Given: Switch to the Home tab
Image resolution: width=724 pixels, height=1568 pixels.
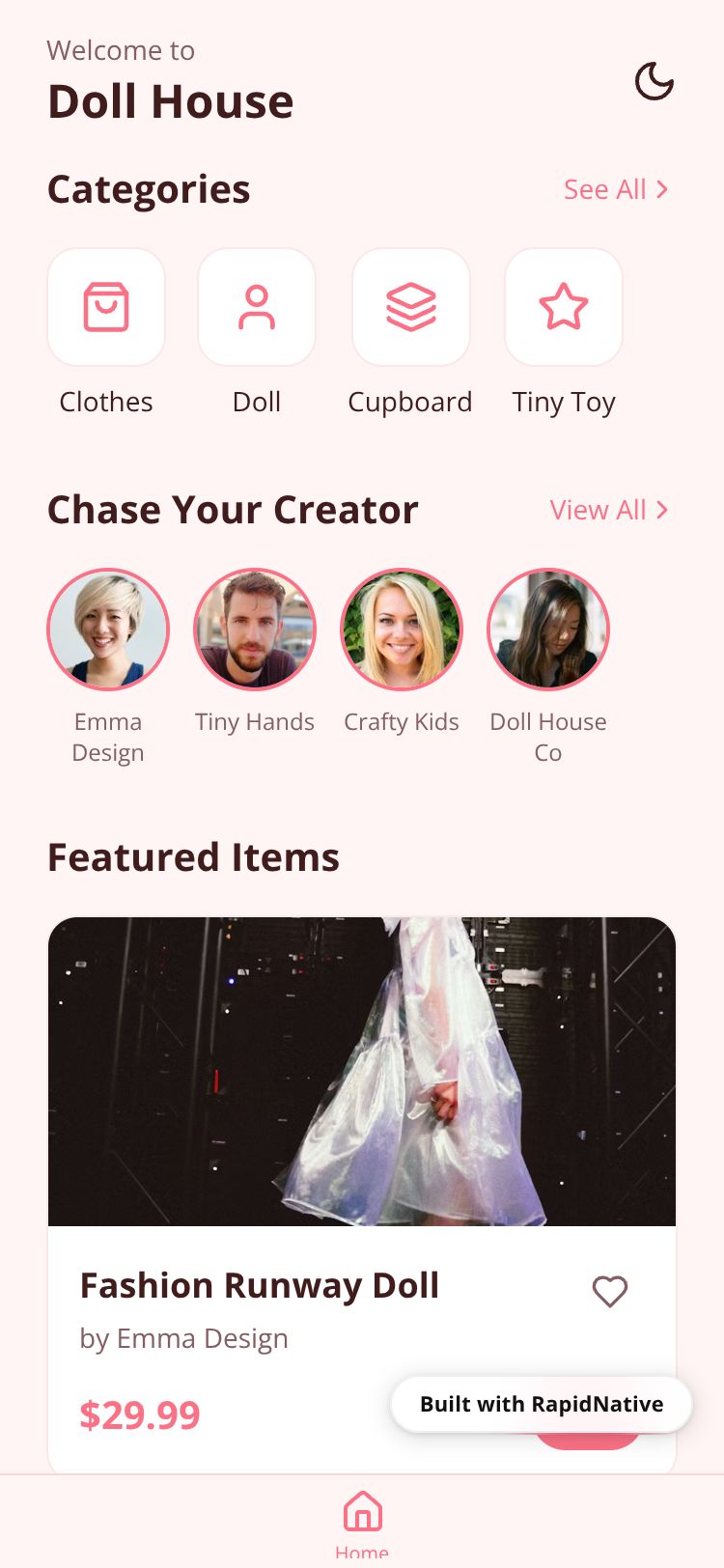Looking at the screenshot, I should (362, 1523).
